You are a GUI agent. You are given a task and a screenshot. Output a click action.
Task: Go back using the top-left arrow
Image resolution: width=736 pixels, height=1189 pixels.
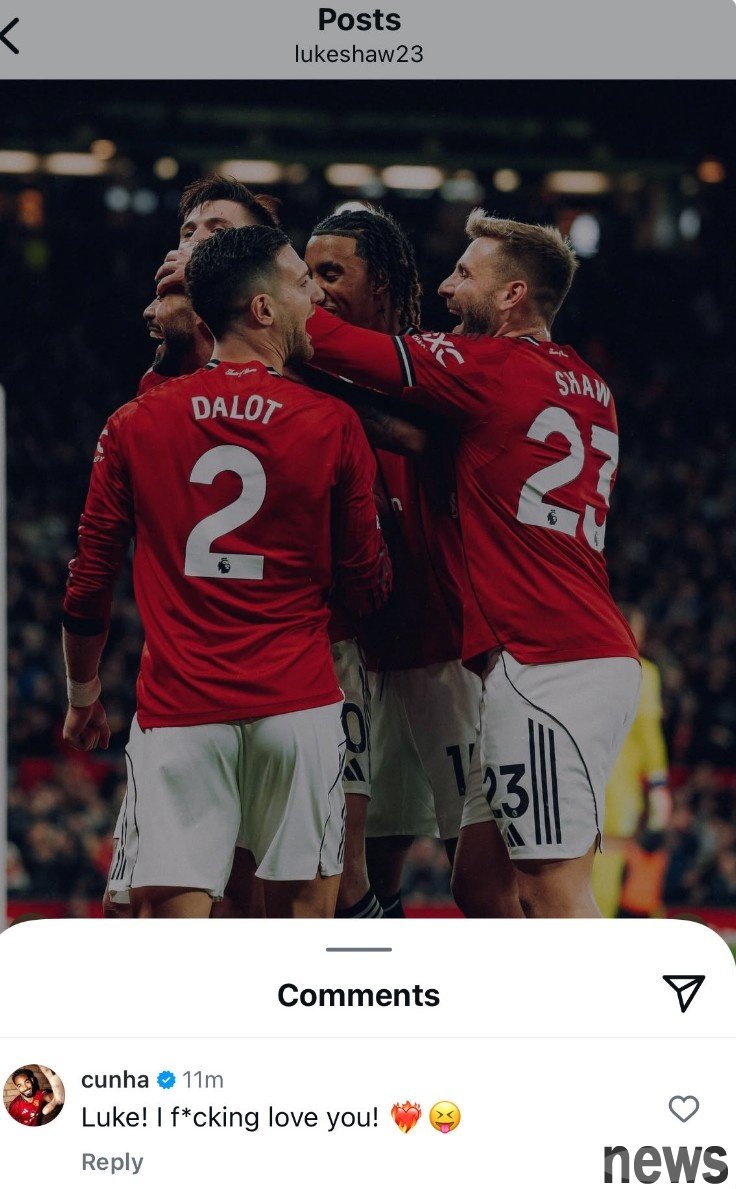pyautogui.click(x=10, y=36)
